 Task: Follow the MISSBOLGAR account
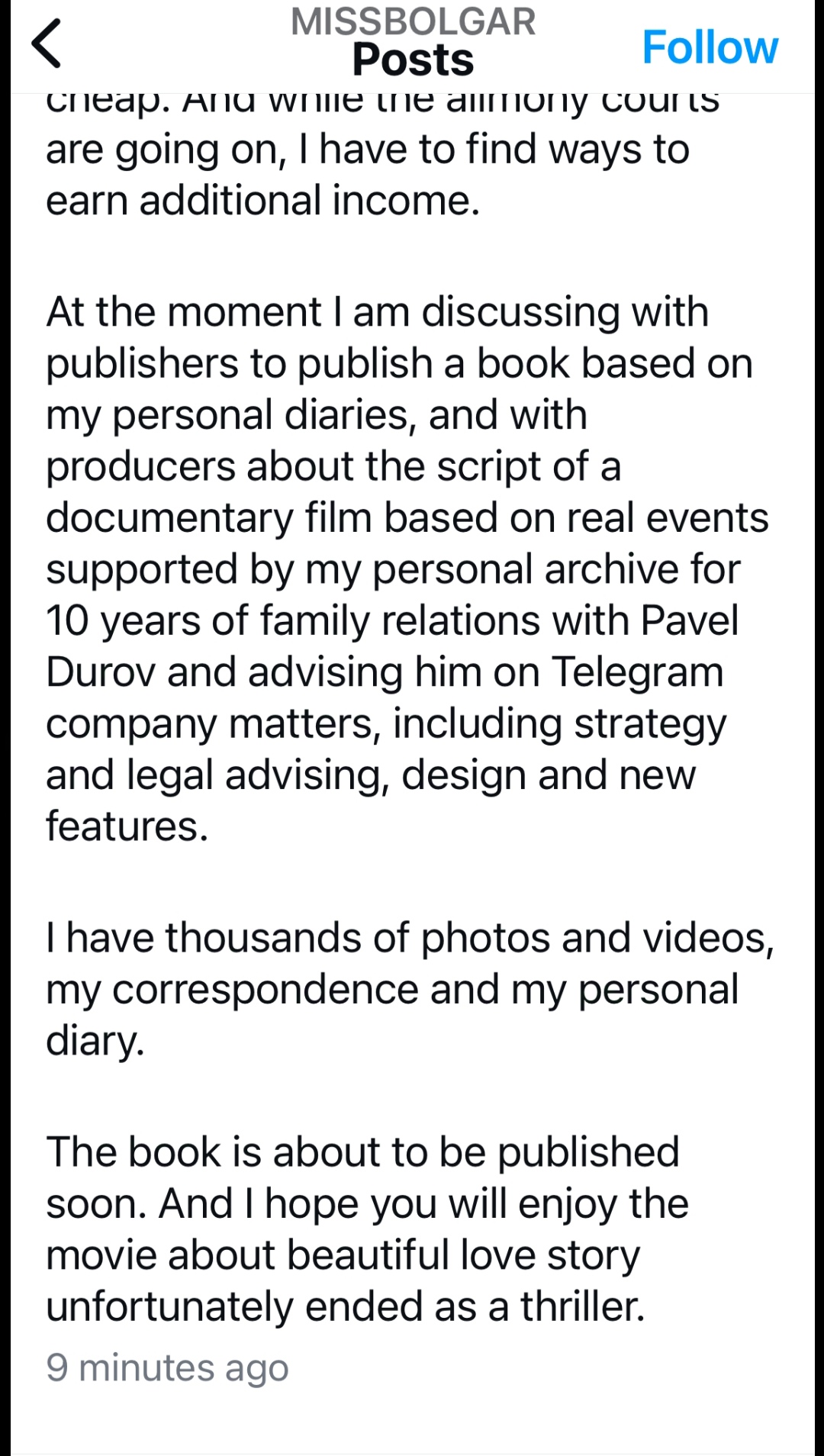click(x=710, y=47)
